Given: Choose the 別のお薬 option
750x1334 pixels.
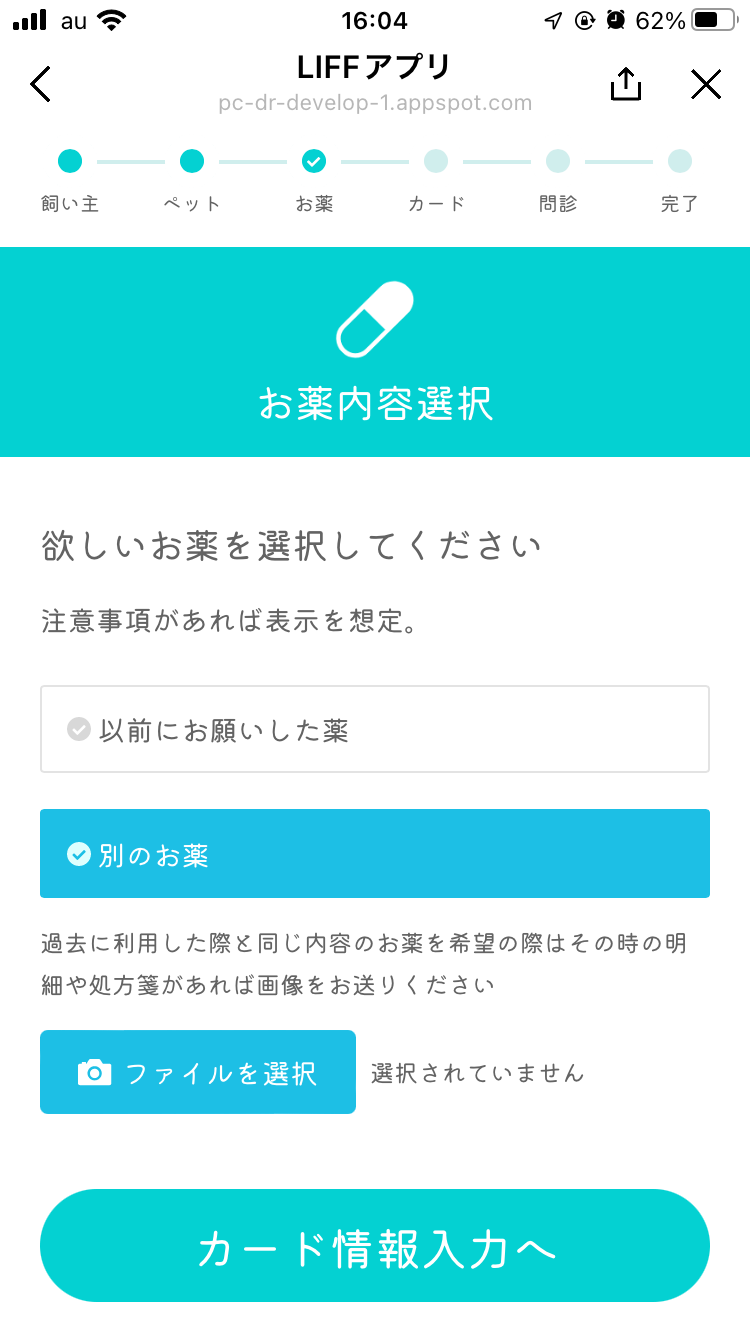Looking at the screenshot, I should click(x=375, y=854).
